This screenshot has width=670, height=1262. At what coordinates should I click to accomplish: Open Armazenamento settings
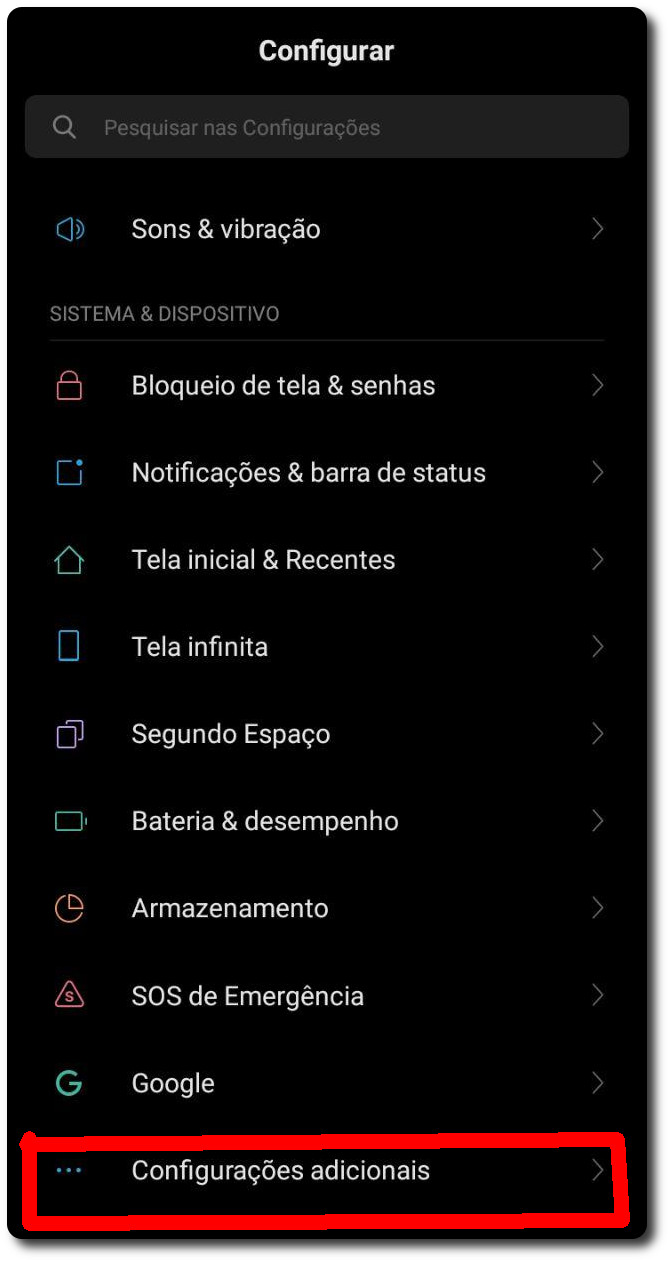(326, 908)
